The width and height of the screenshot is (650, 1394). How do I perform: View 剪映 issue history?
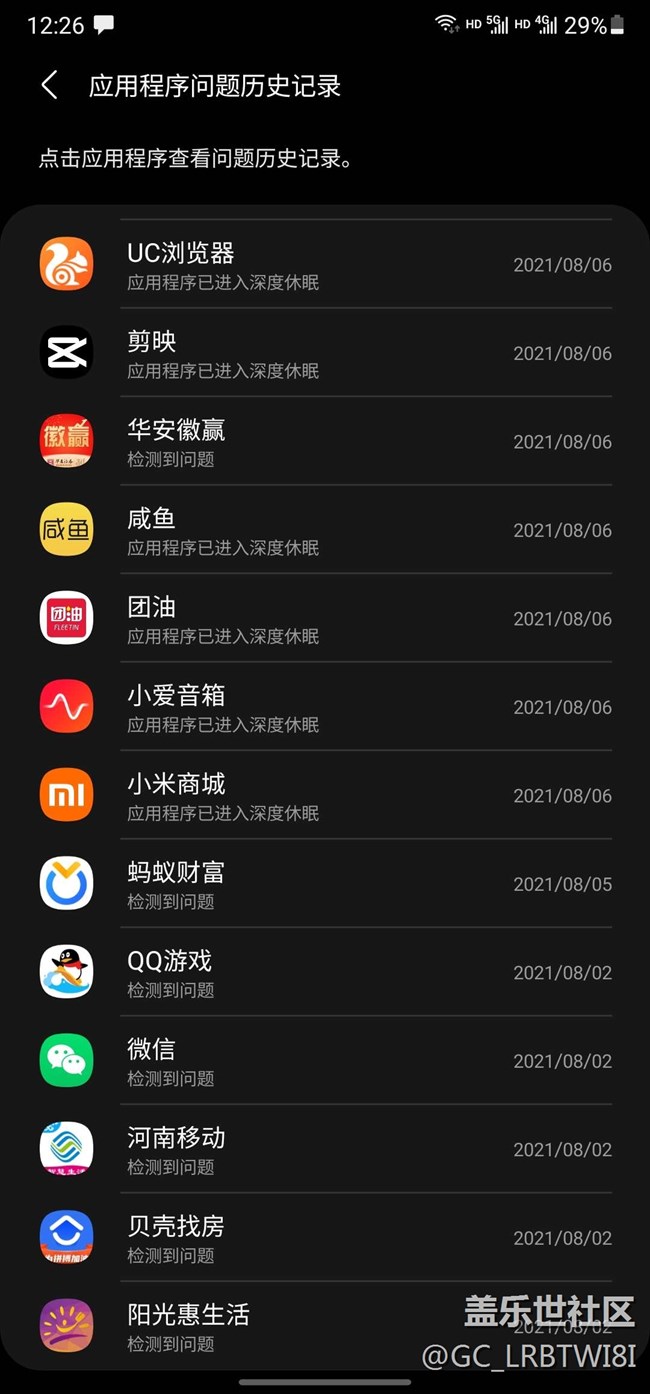325,353
